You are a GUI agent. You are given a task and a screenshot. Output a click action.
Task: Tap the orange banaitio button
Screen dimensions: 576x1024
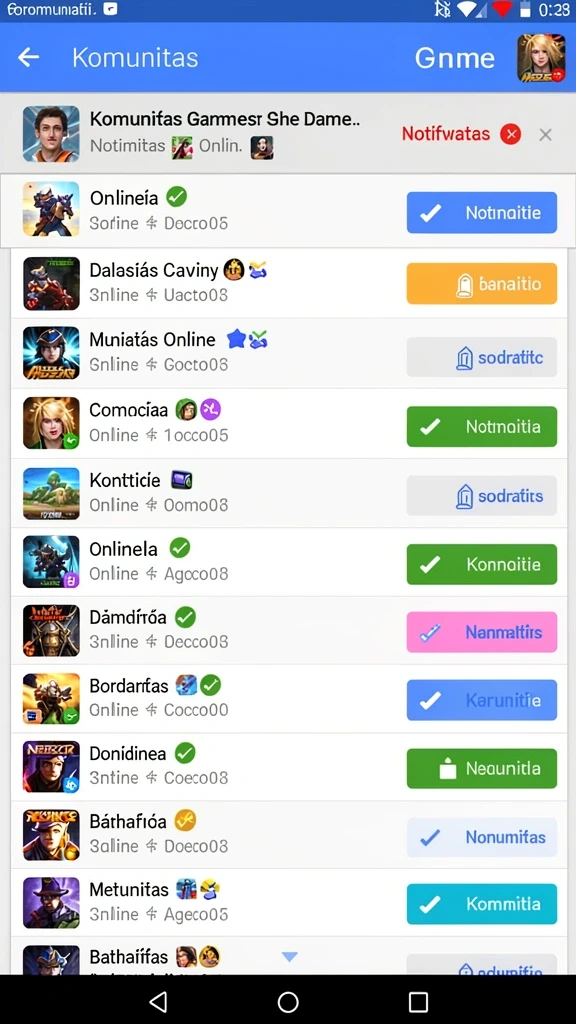[481, 283]
